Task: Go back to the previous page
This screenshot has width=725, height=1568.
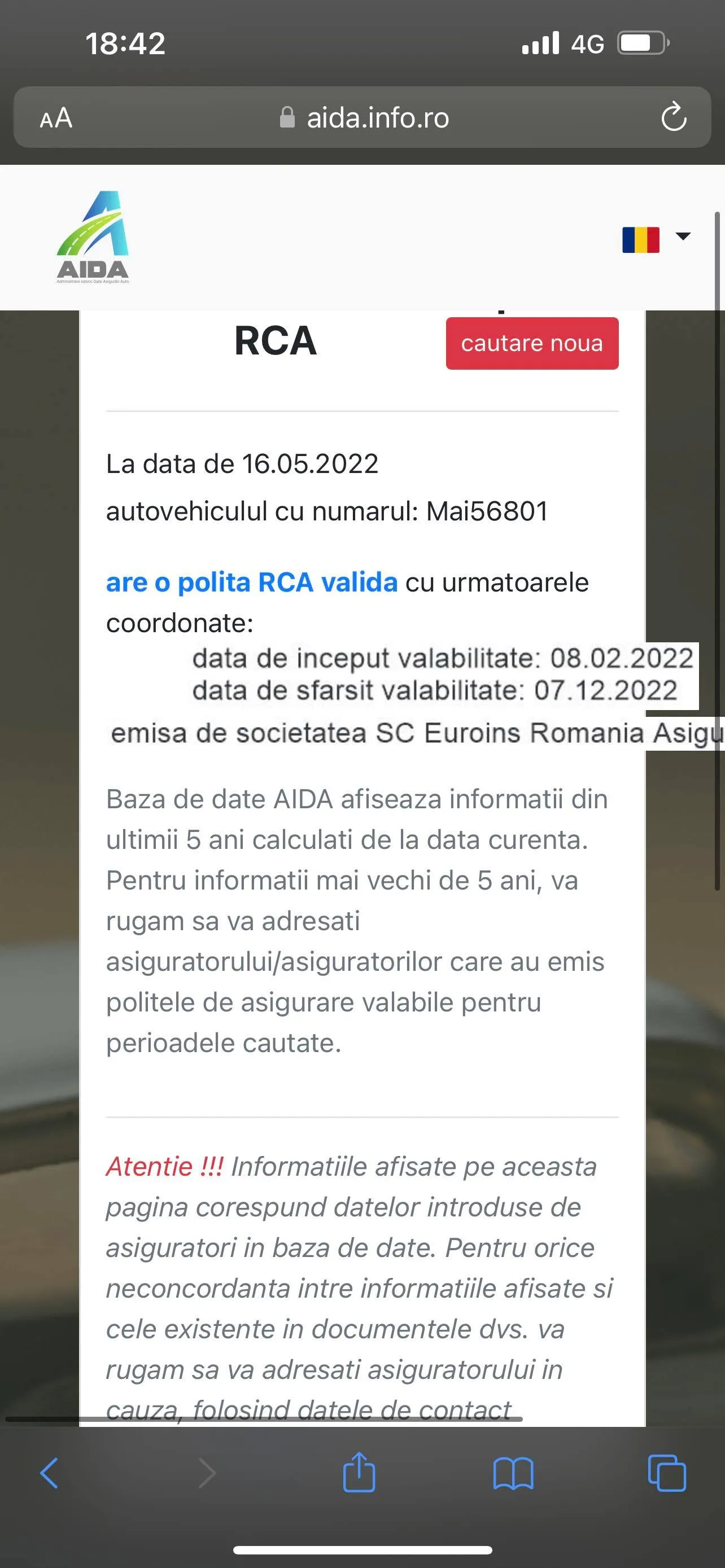Action: 49,1473
